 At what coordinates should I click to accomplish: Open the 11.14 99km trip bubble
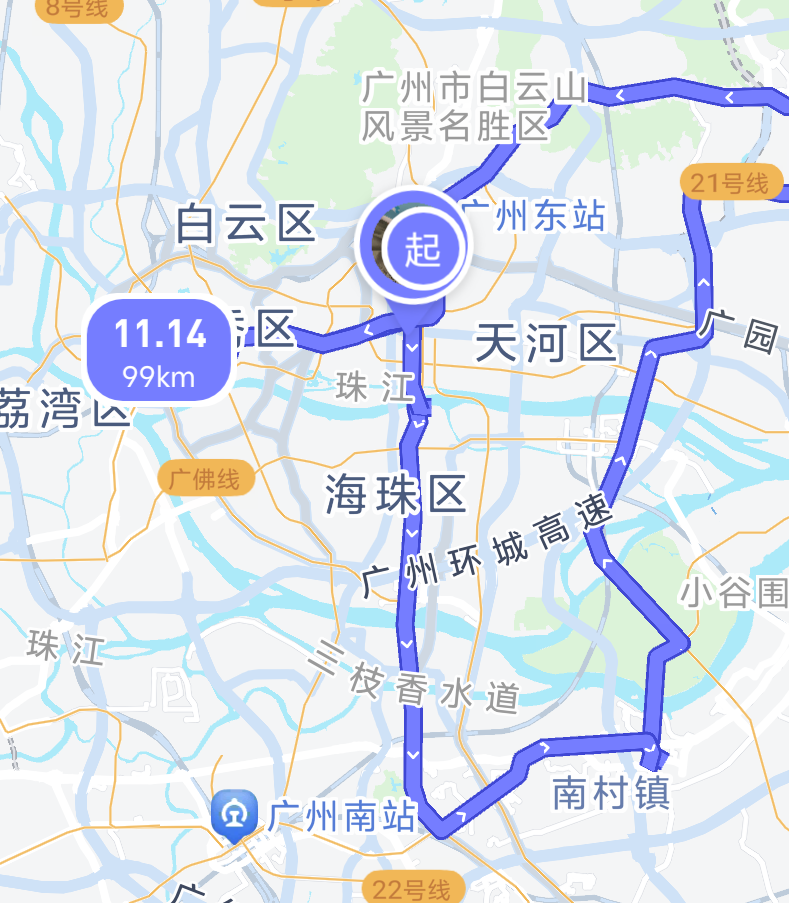pyautogui.click(x=159, y=350)
